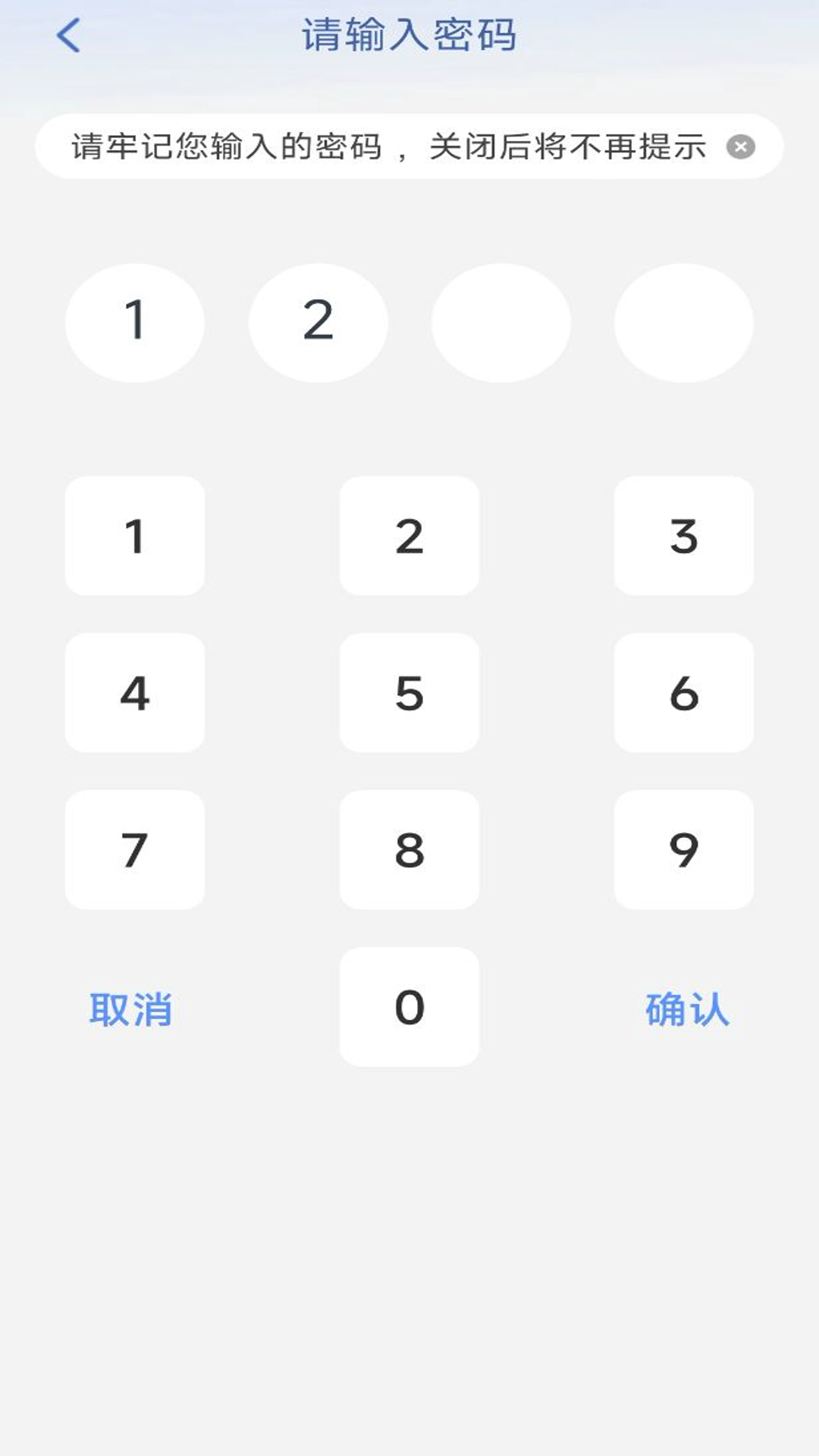
Task: Select the second password digit circle showing 2
Action: 318,322
